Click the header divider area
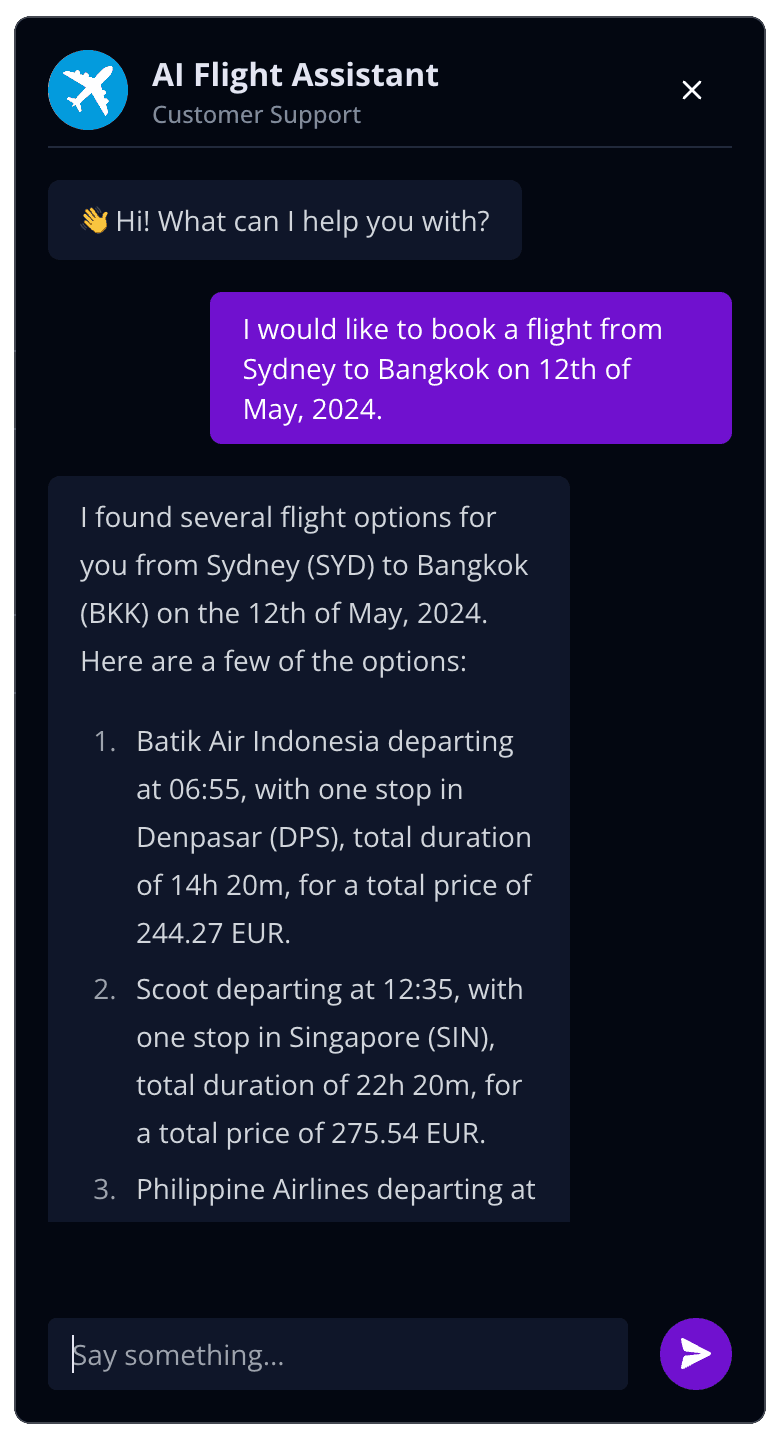The image size is (780, 1442). pyautogui.click(x=390, y=150)
